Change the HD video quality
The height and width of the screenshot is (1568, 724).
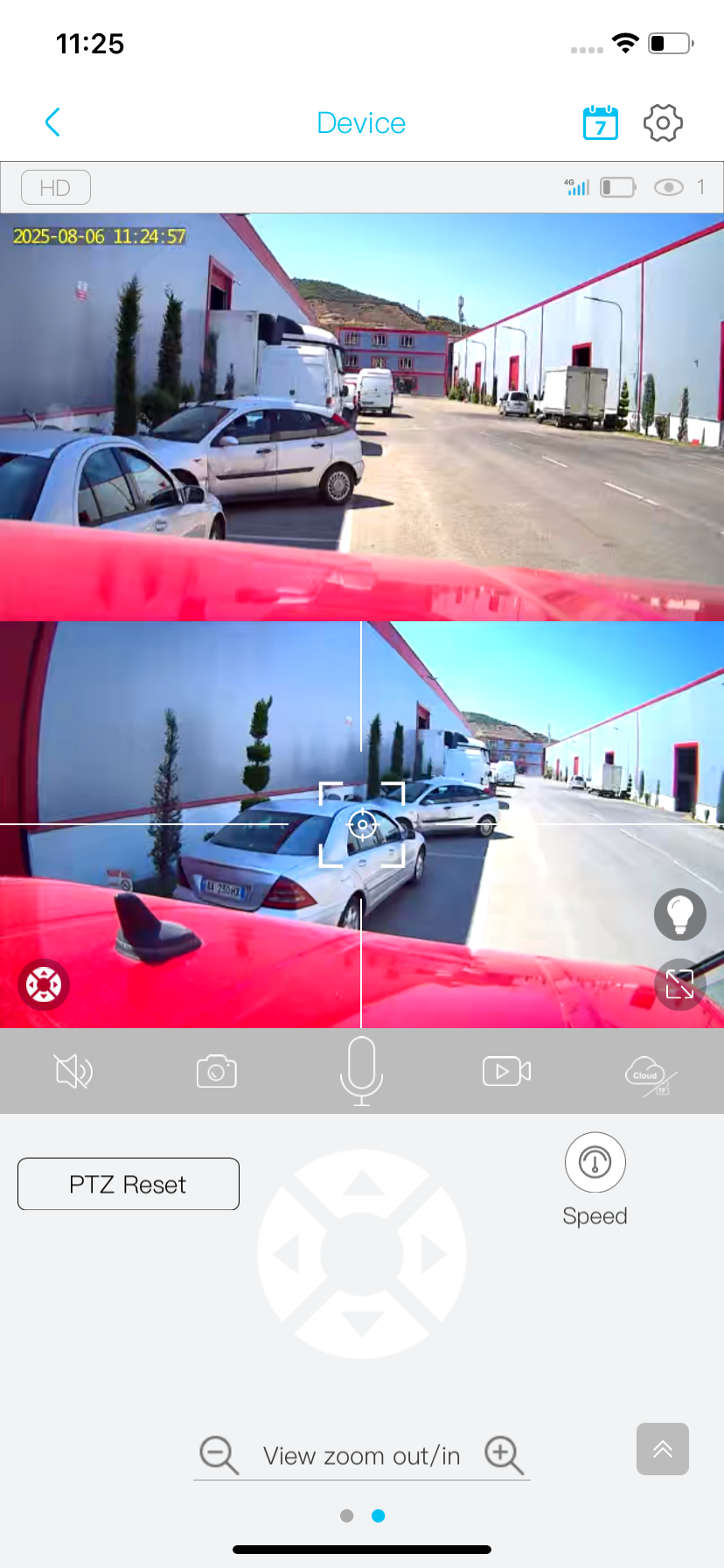tap(56, 187)
